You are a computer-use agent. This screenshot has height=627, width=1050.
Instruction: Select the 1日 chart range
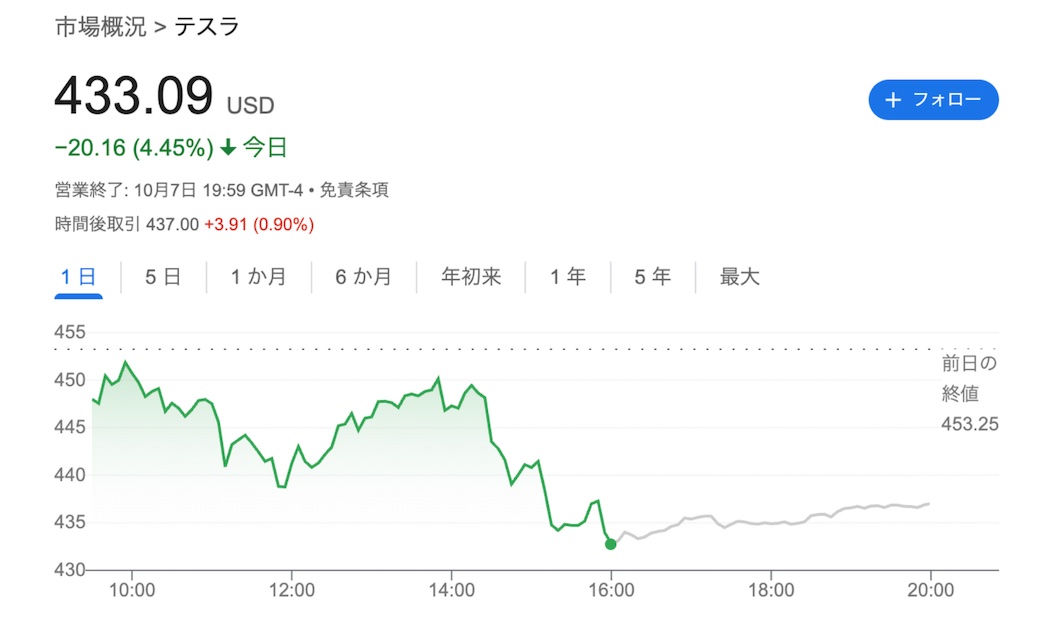tap(78, 277)
